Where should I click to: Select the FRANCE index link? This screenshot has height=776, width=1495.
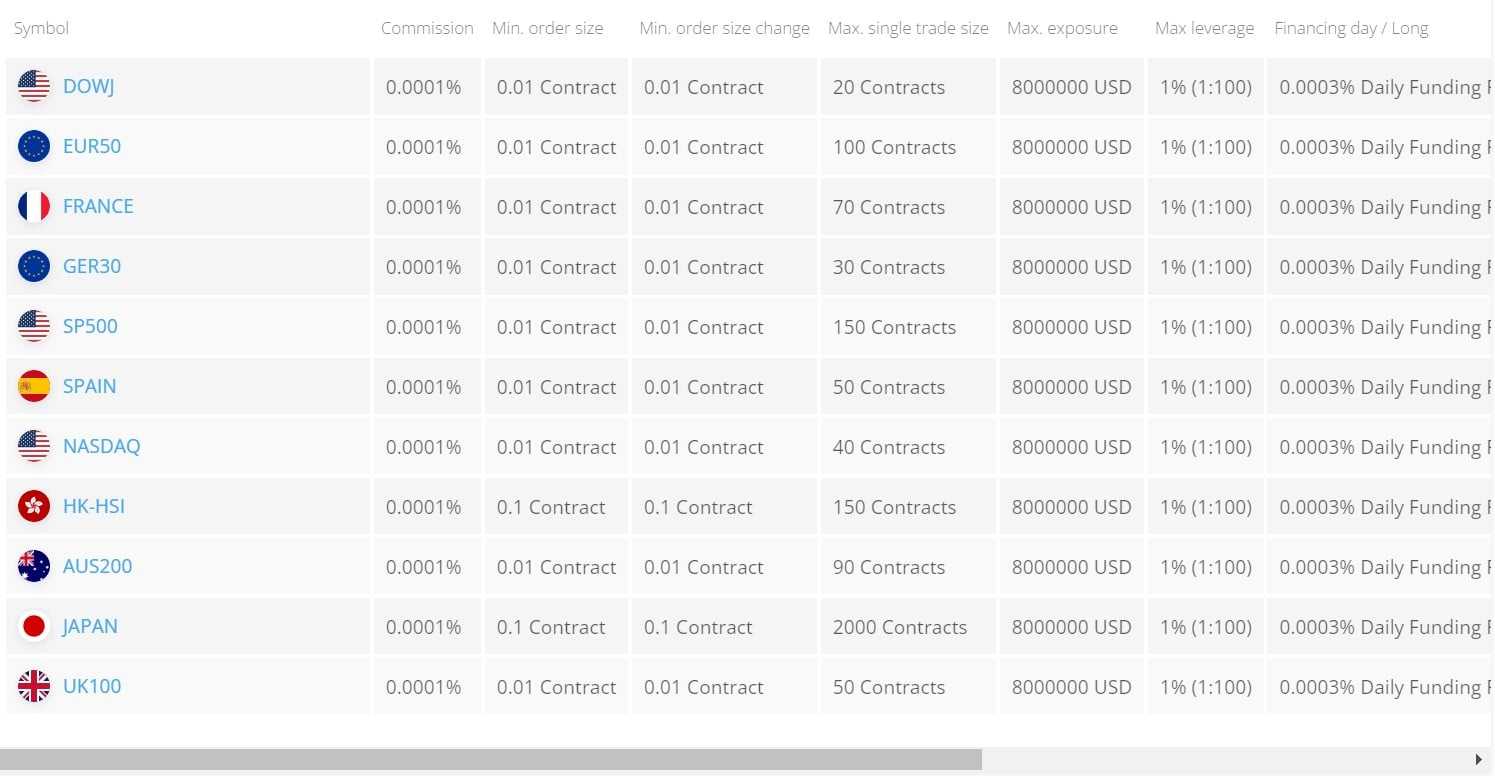pos(97,206)
